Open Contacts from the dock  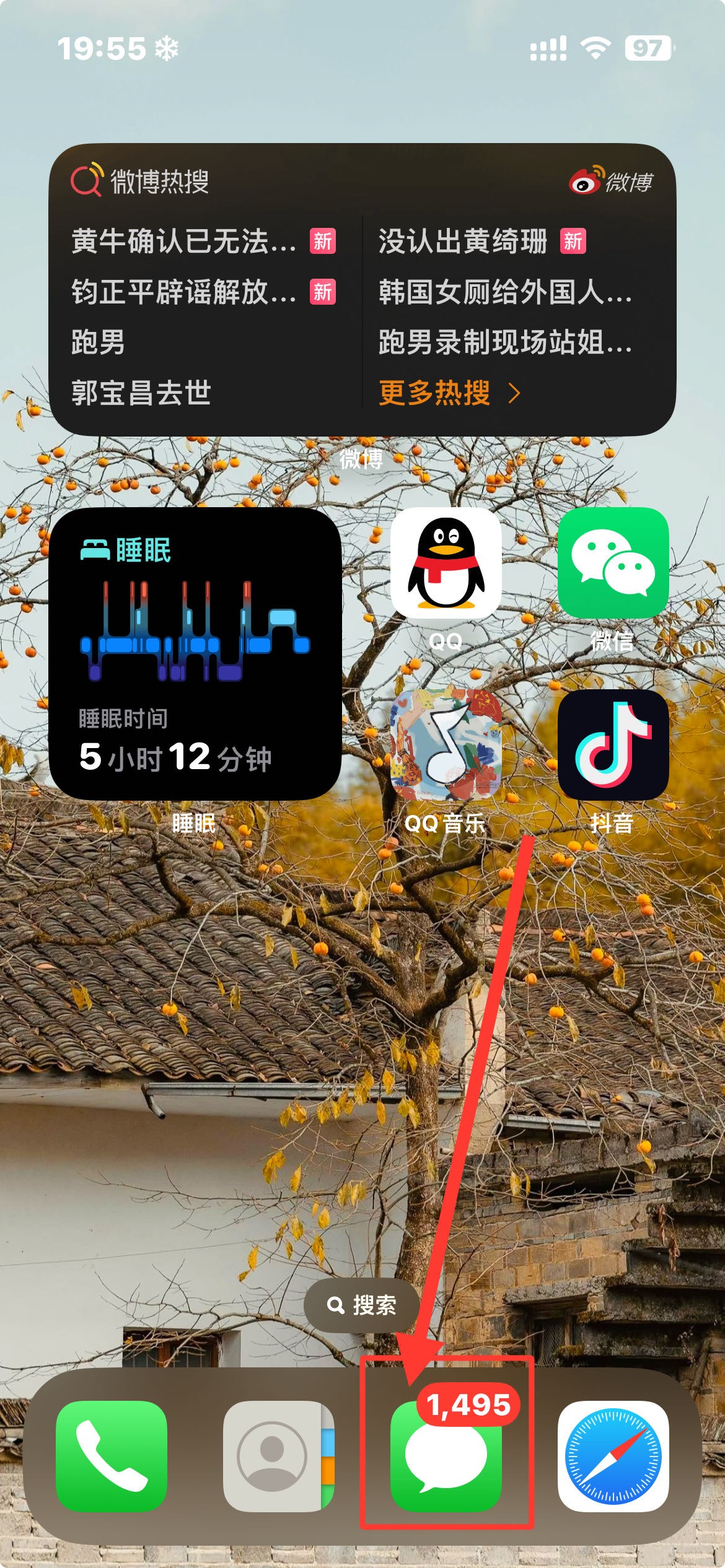point(278,1455)
